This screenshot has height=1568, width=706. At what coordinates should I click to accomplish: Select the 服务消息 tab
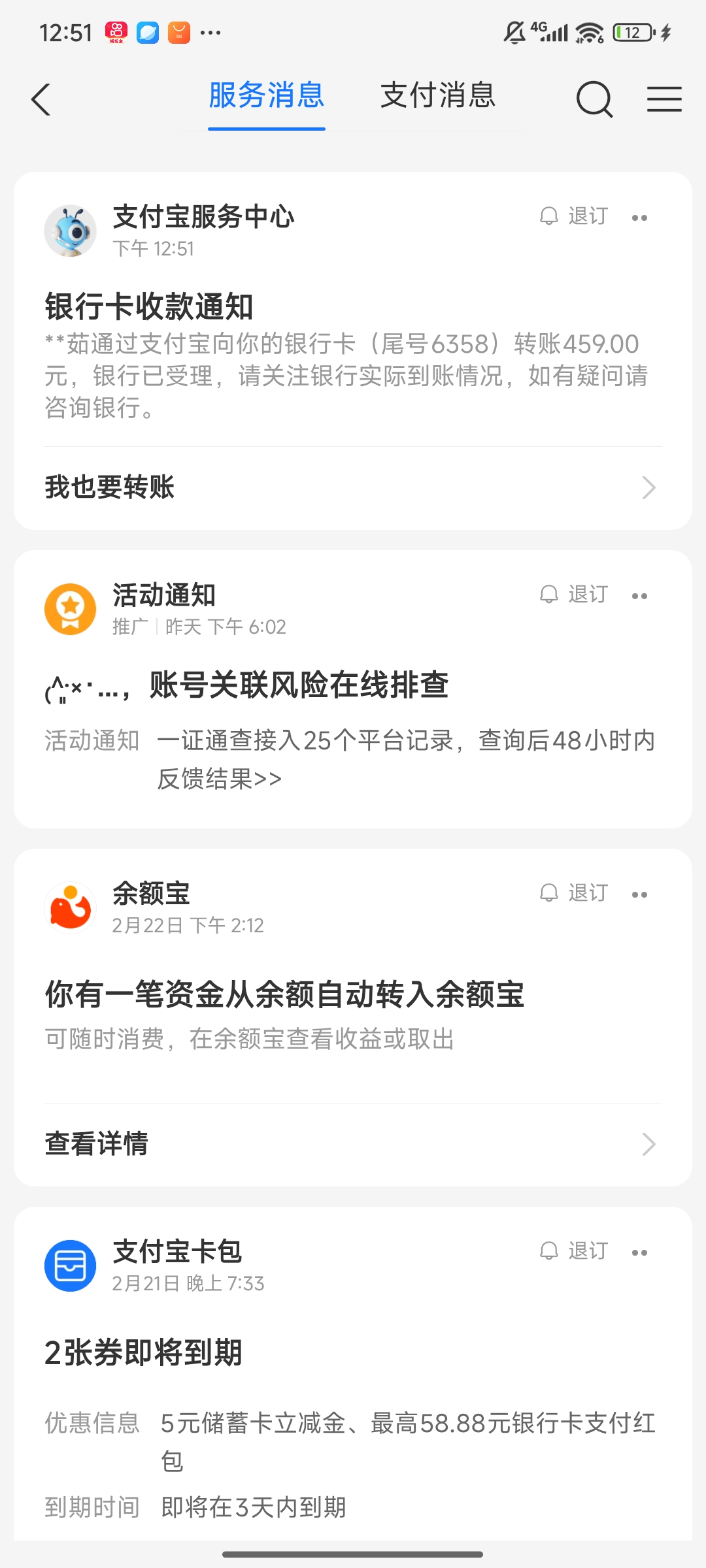pos(267,96)
